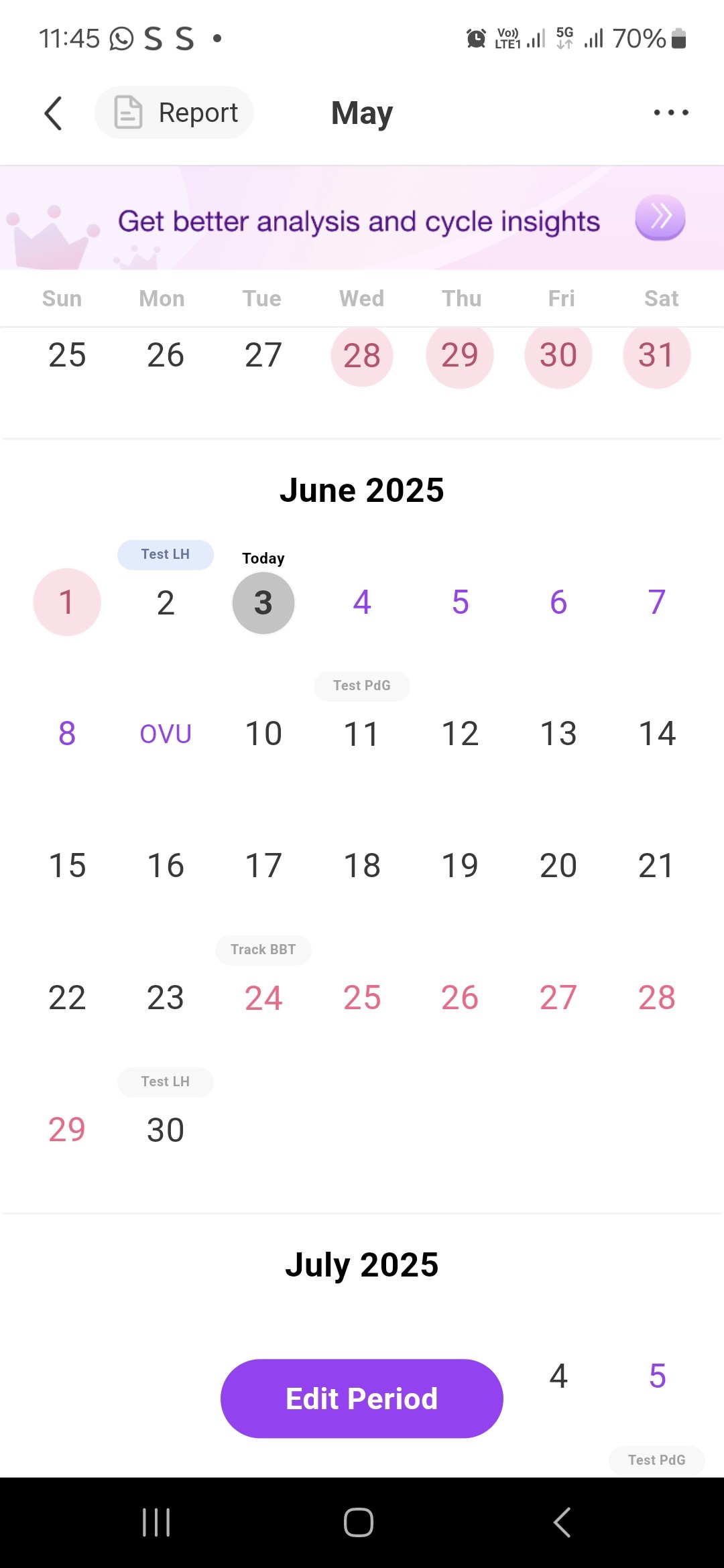Viewport: 724px width, 1568px height.
Task: Choose June 15 on the calendar
Action: 67,866
